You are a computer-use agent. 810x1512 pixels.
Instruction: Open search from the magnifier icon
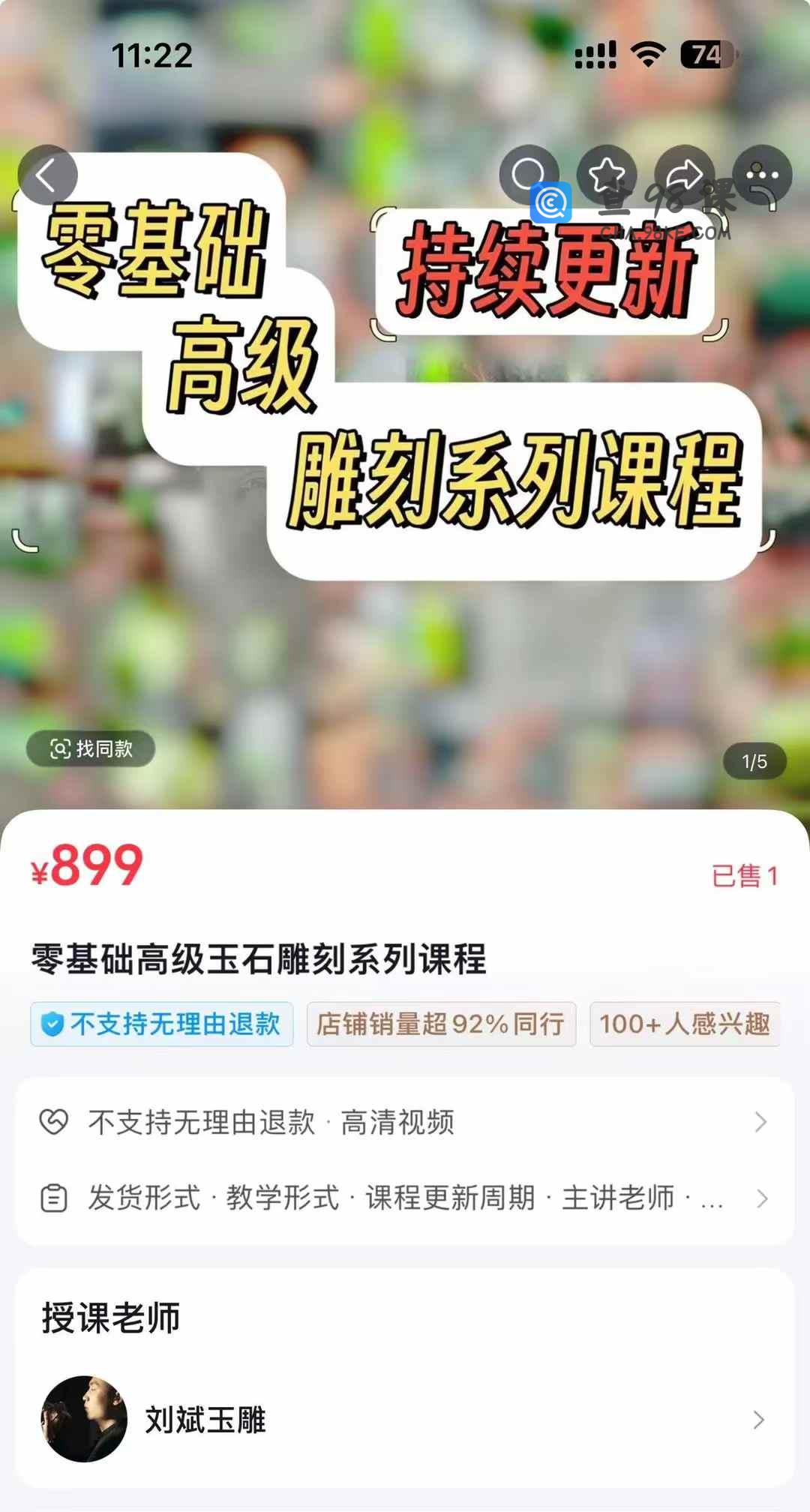[x=529, y=174]
